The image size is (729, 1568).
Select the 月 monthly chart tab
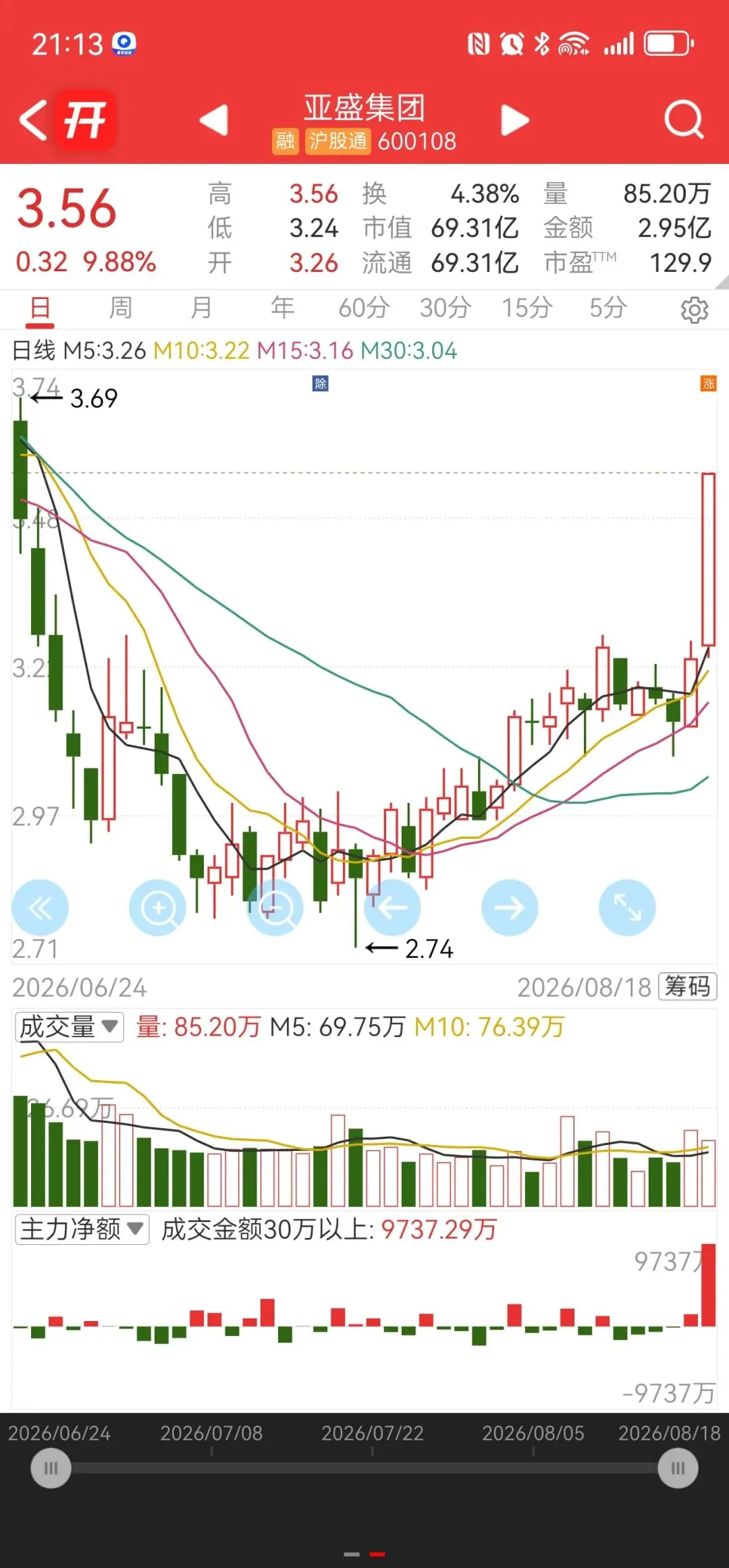click(x=202, y=308)
